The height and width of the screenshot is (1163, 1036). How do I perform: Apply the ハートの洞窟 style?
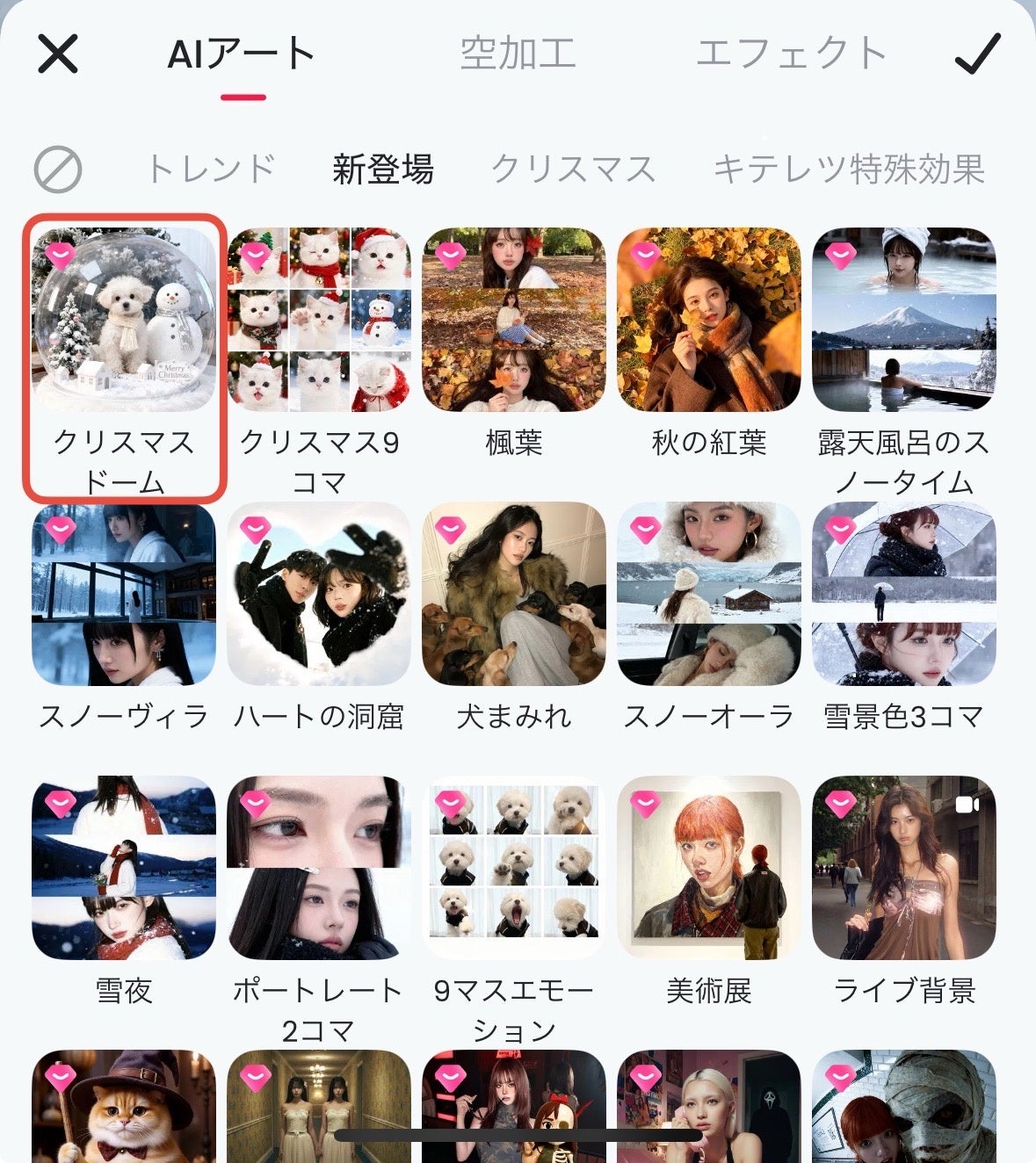[x=319, y=594]
